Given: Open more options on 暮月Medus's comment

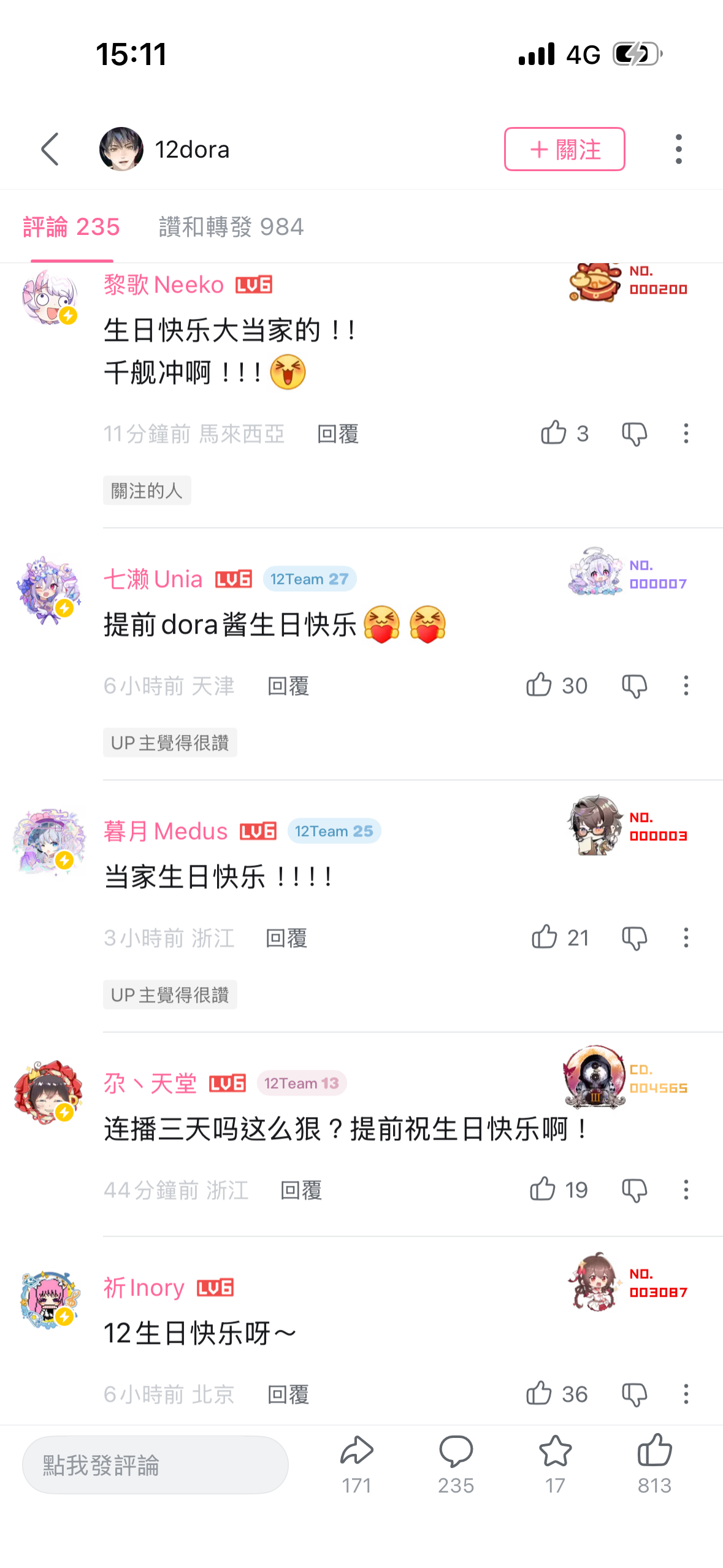Looking at the screenshot, I should tap(686, 937).
